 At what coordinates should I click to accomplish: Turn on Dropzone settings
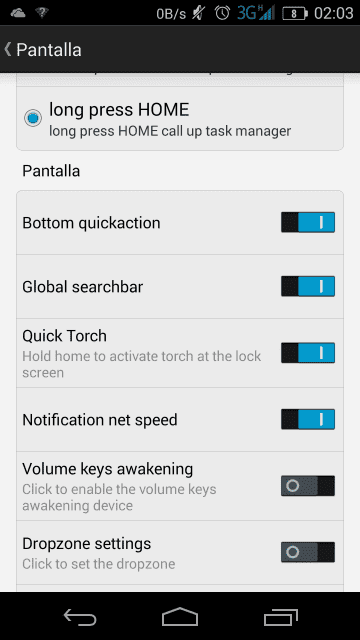point(308,552)
